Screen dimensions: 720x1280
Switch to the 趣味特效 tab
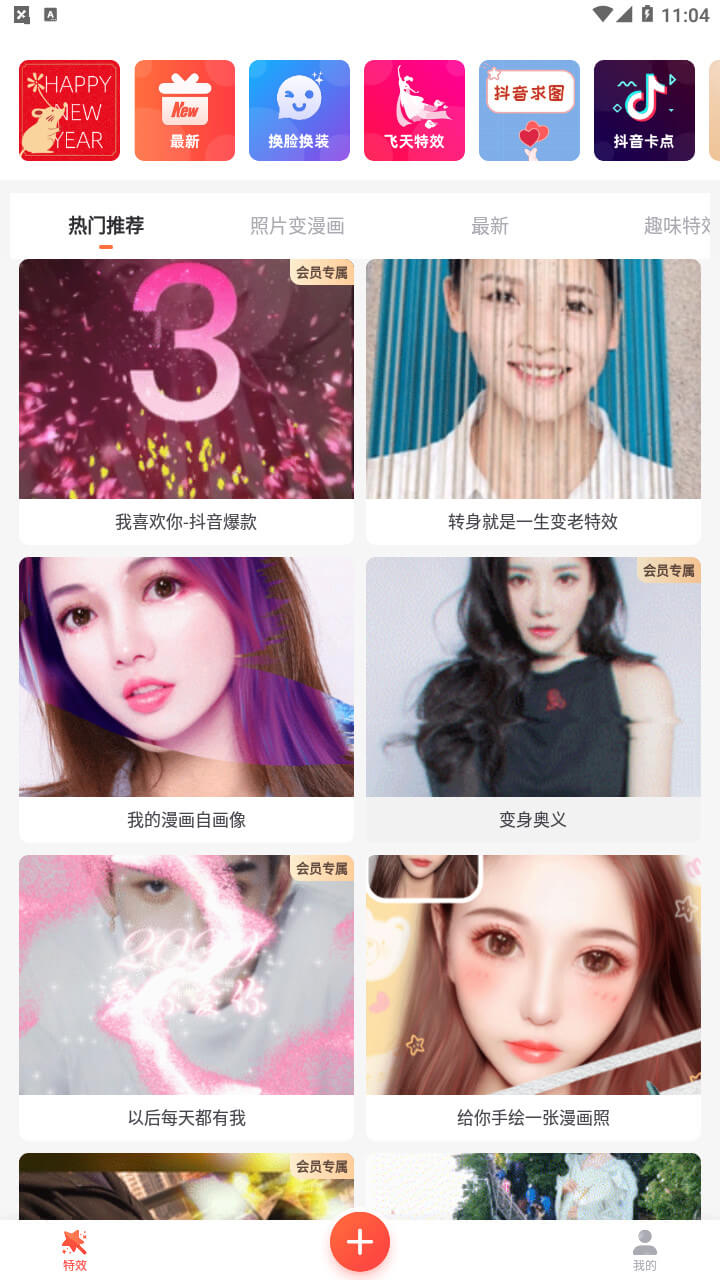point(678,226)
